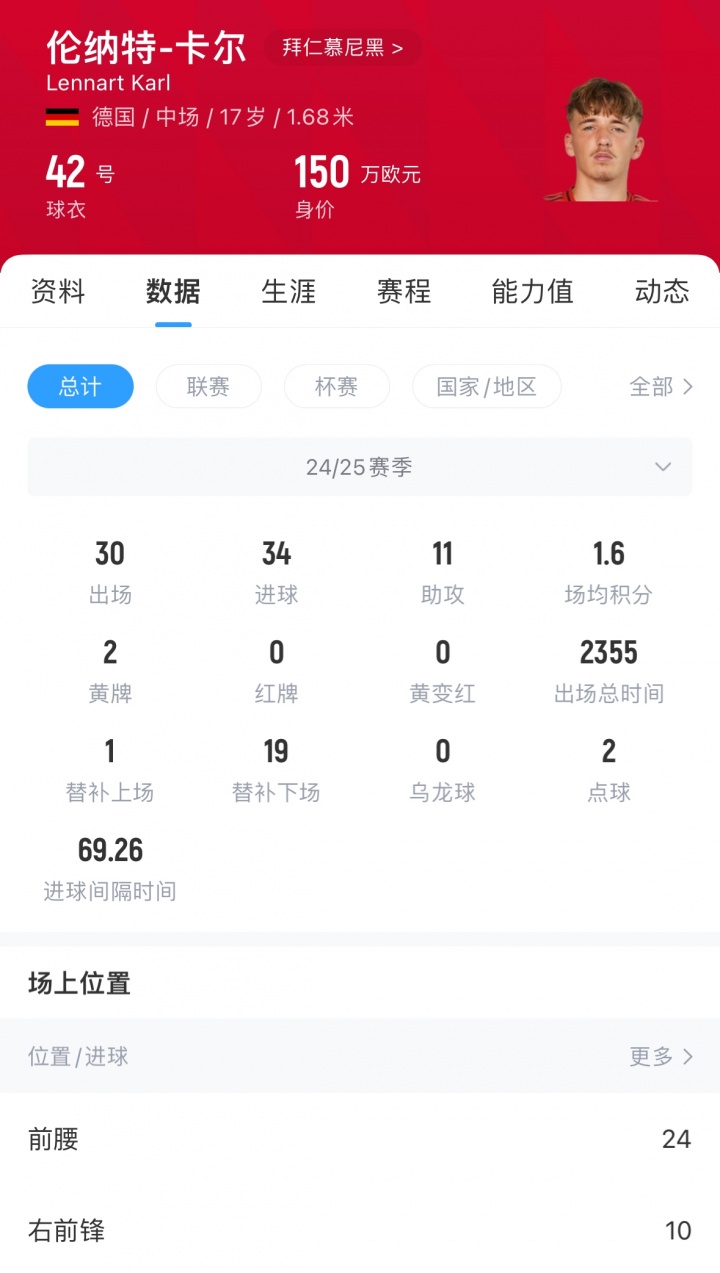The height and width of the screenshot is (1273, 720).
Task: Expand the 24/25赛季 season dropdown
Action: (360, 467)
